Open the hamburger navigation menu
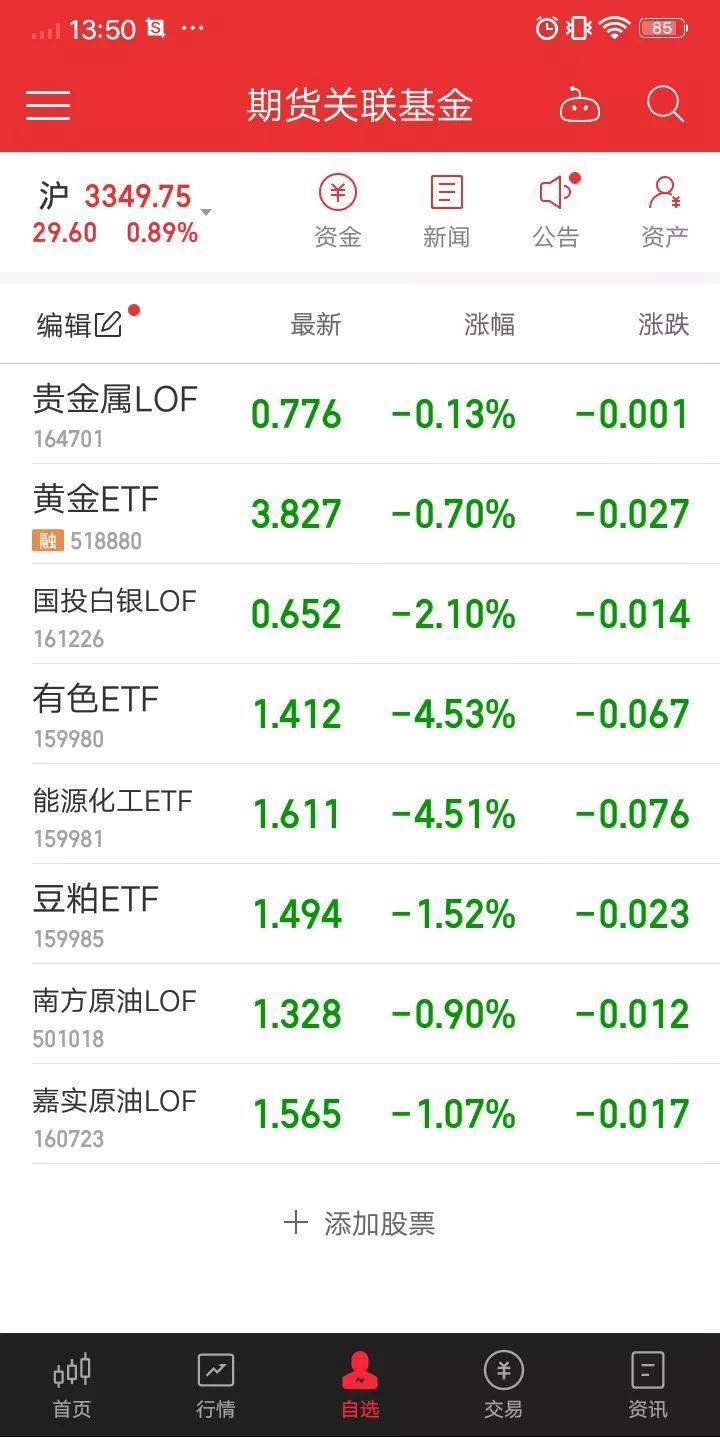 point(47,105)
